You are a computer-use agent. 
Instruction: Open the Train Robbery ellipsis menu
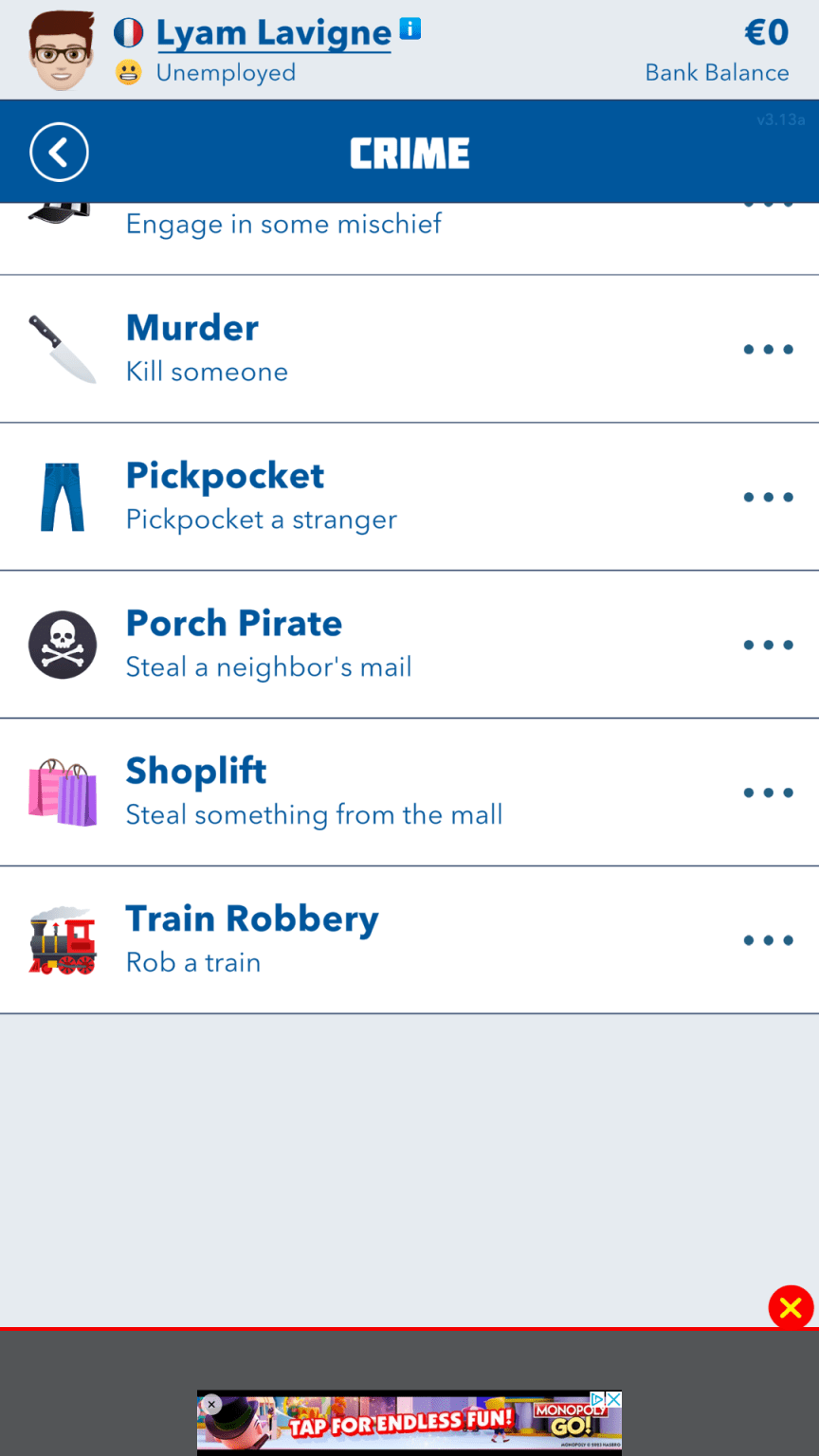769,940
